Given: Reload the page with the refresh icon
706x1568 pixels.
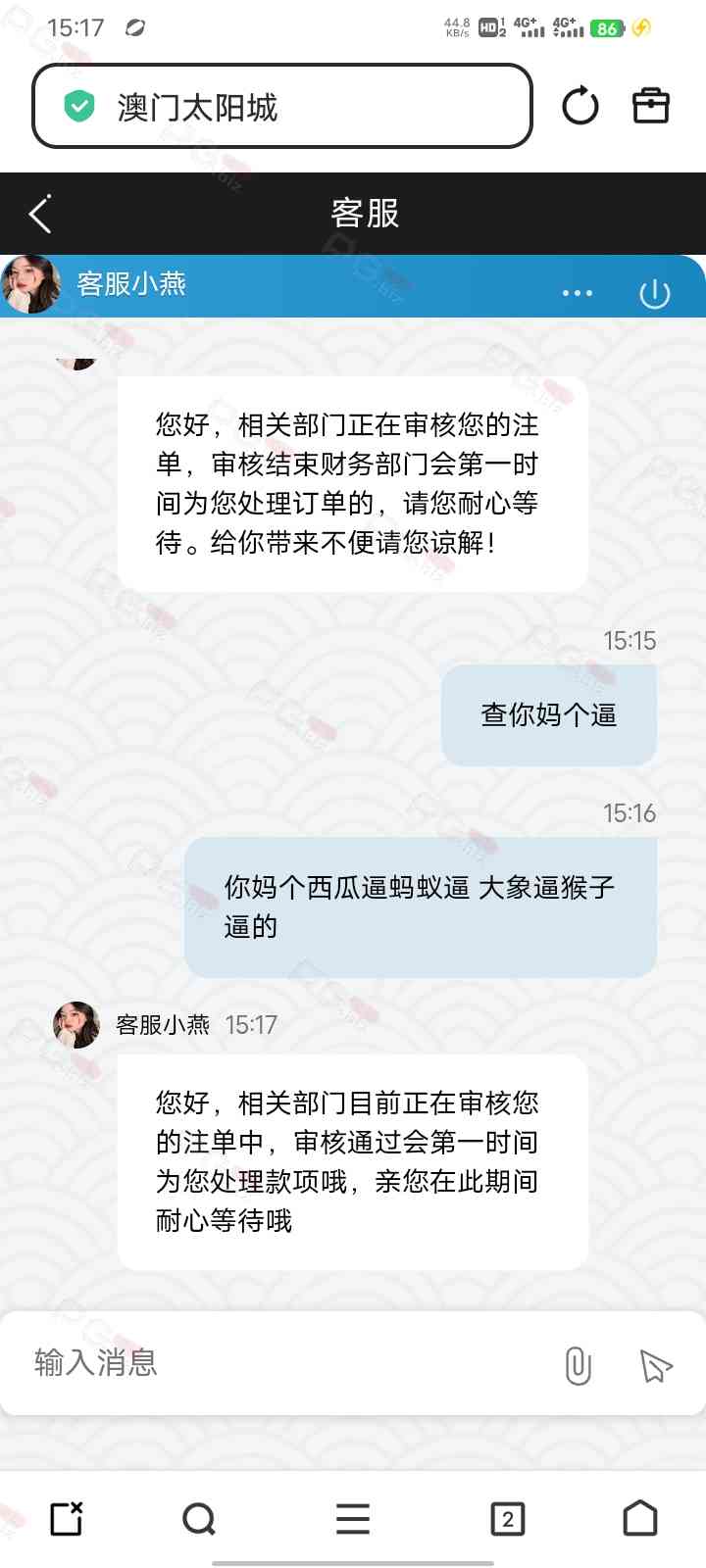Looking at the screenshot, I should click(580, 106).
